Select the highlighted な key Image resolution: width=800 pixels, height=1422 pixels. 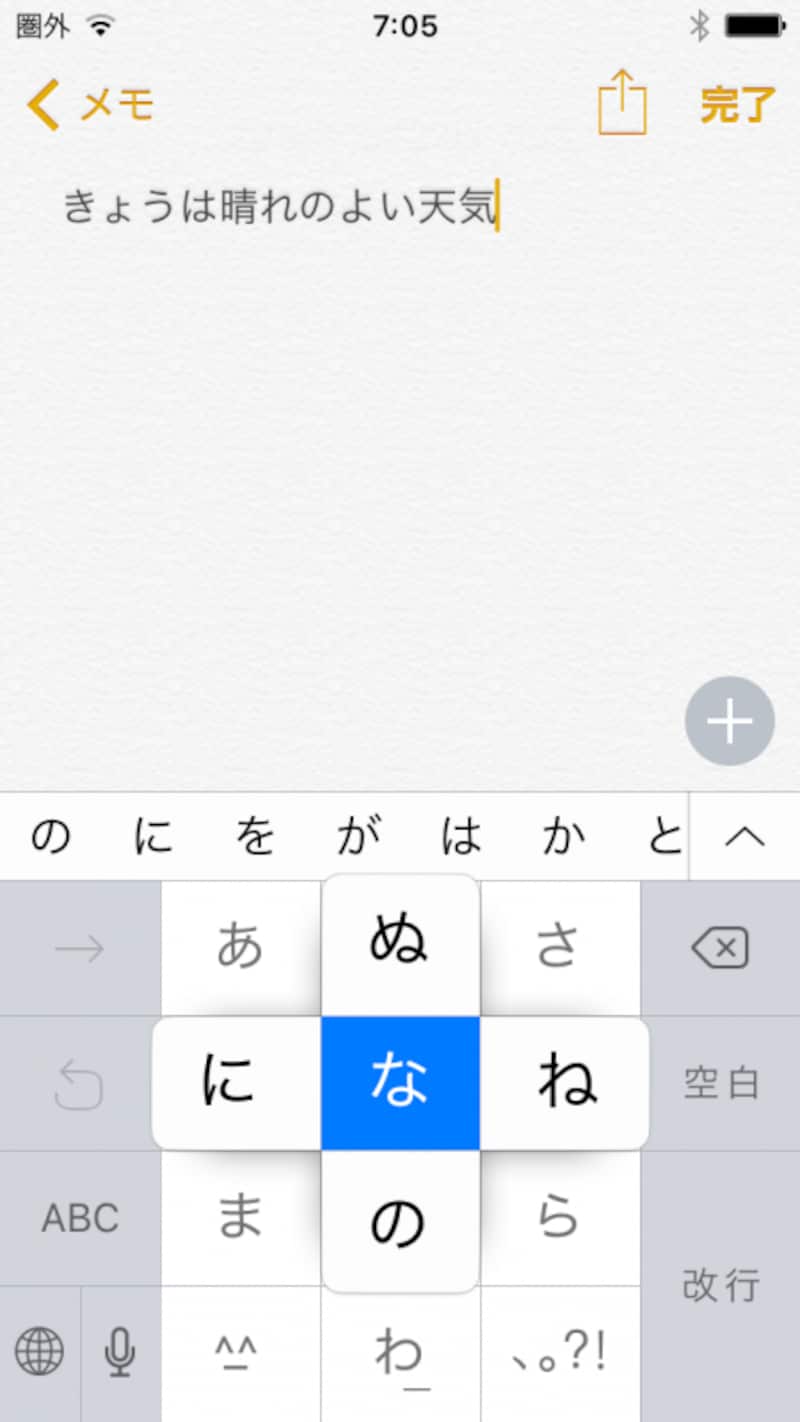pos(400,1084)
